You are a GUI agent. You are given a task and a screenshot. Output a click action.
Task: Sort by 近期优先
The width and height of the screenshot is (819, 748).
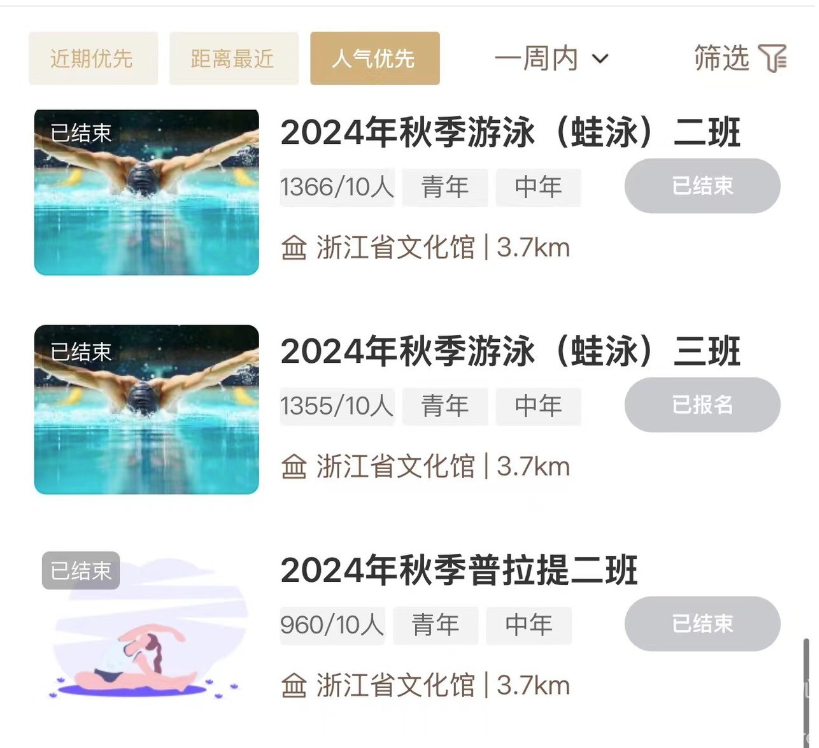point(93,58)
